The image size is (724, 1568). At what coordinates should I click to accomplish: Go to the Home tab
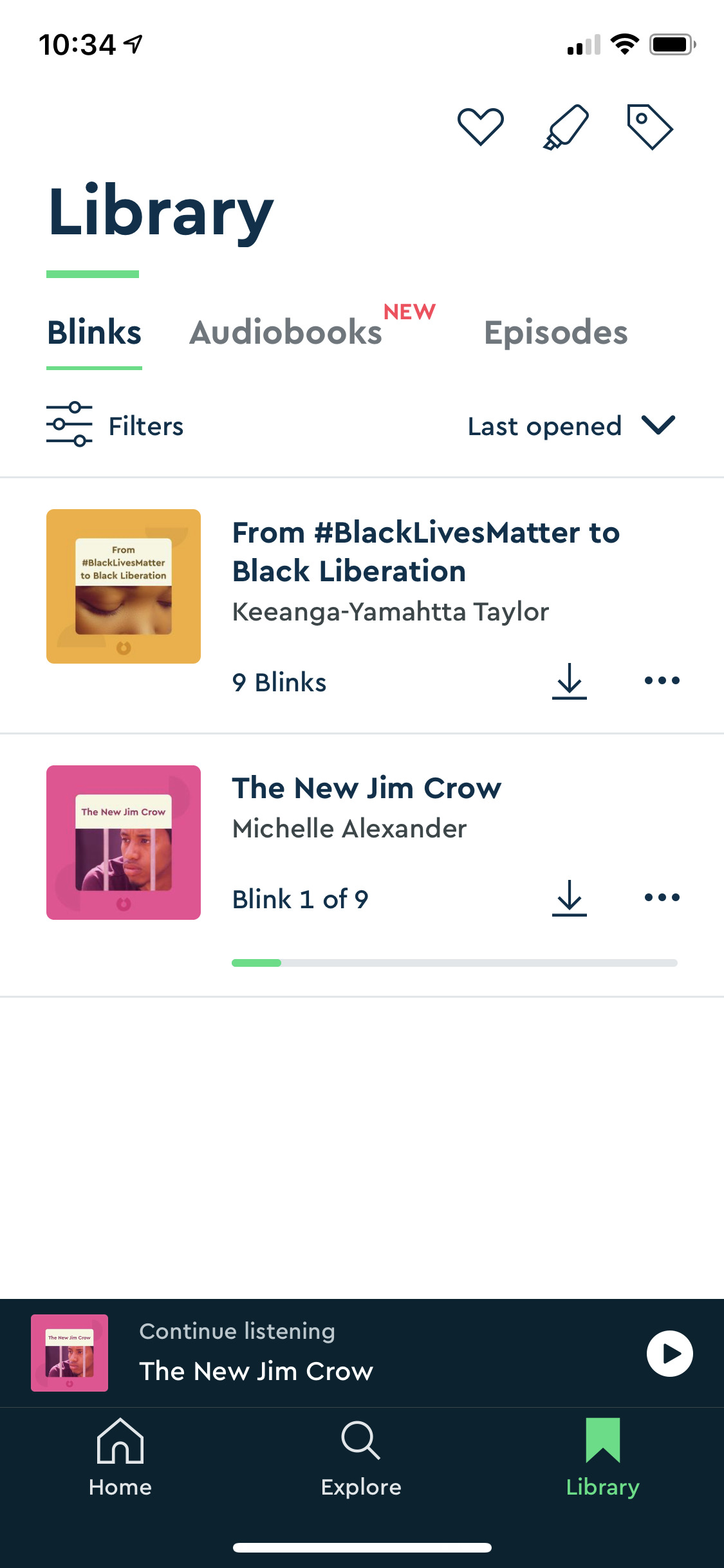pos(120,1459)
